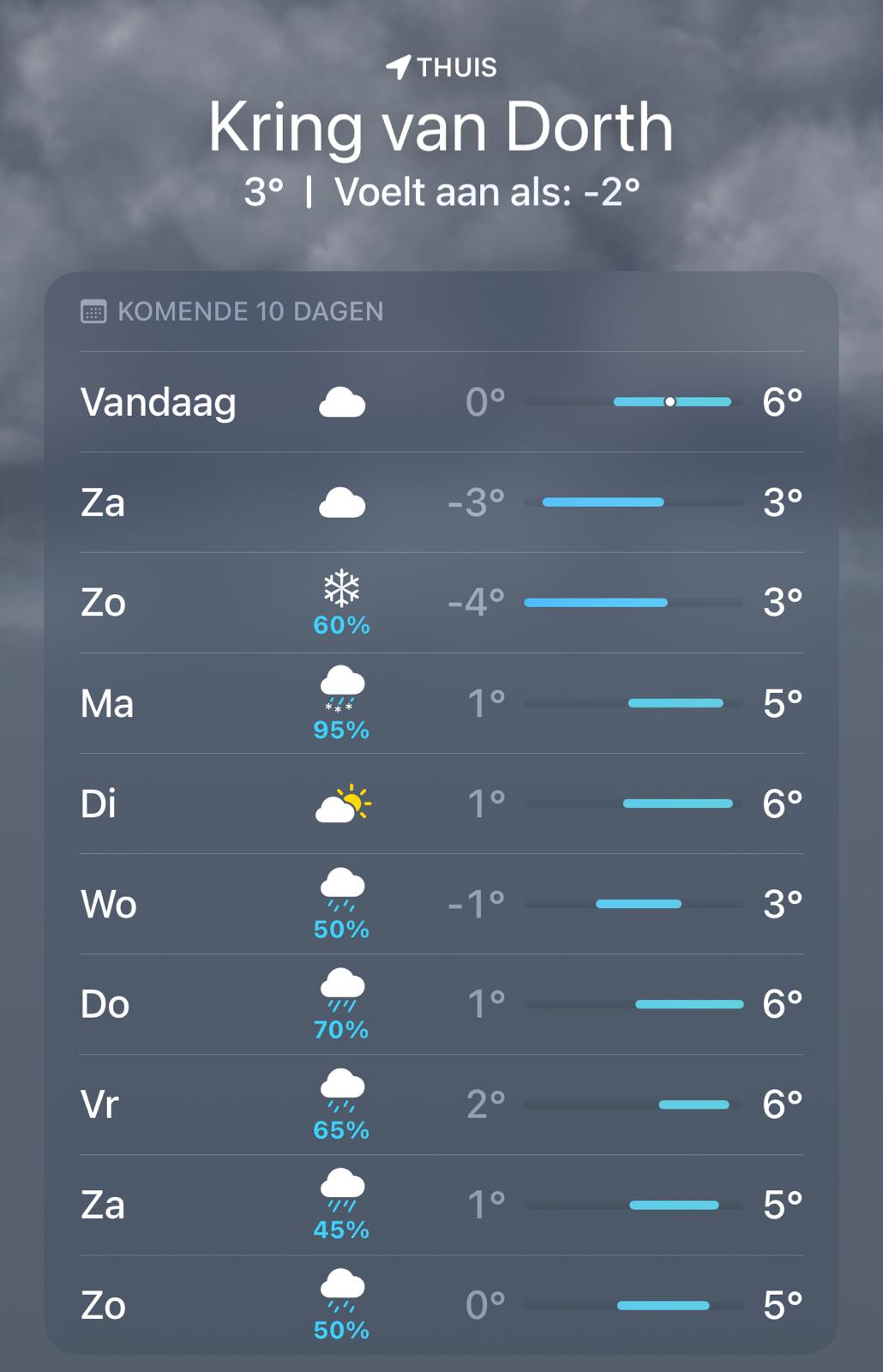Open Ma forecast with 95% precipitation
Viewport: 883px width, 1372px height.
[441, 703]
